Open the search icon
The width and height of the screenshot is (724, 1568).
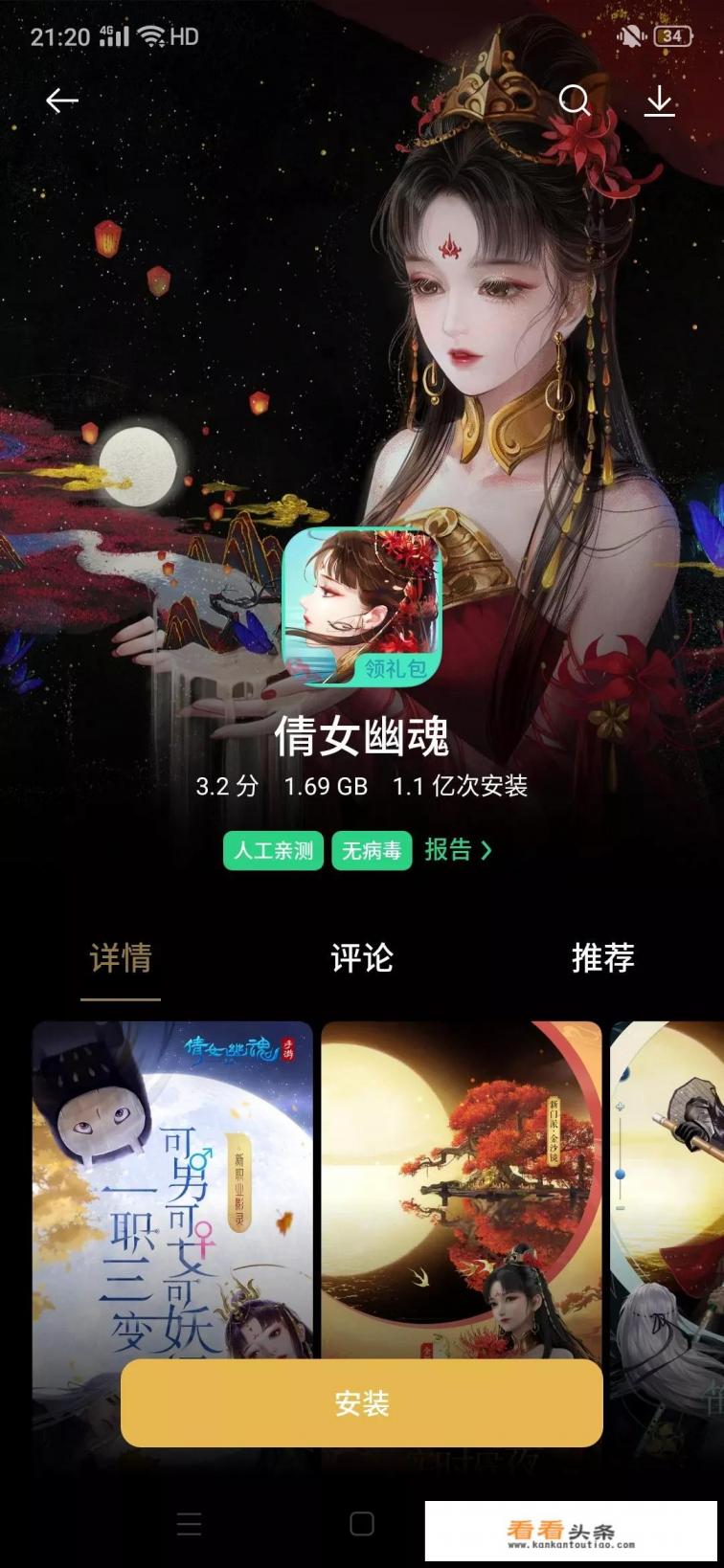[575, 101]
